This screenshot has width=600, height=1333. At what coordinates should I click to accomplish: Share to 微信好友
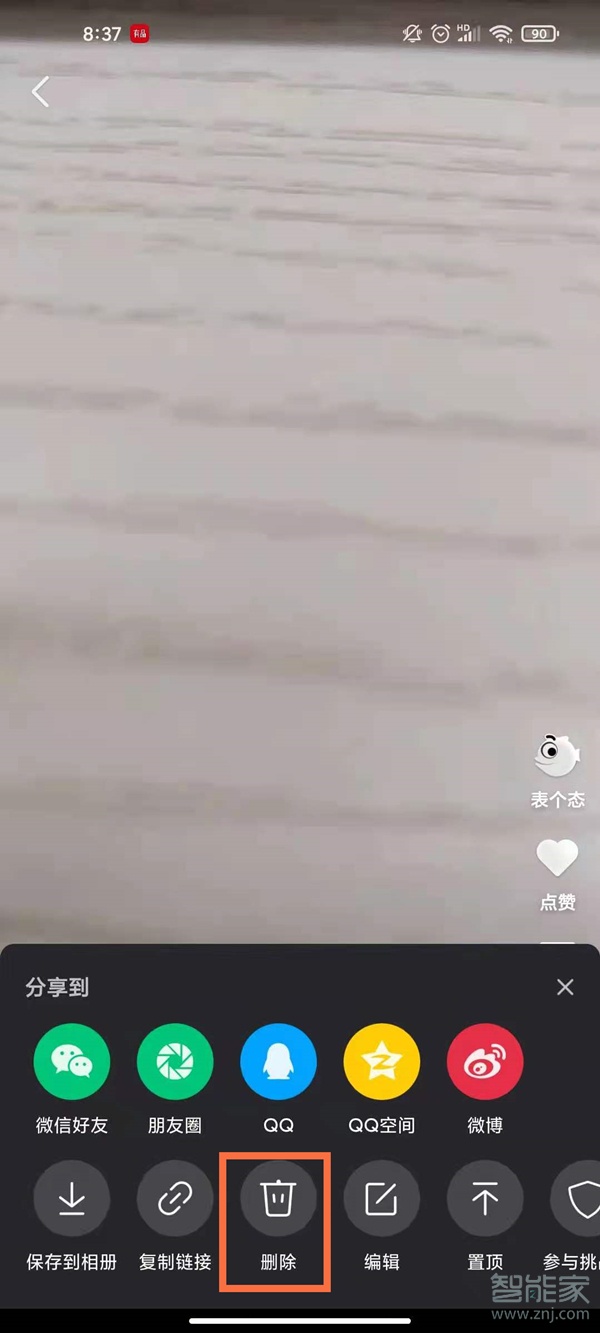72,1062
